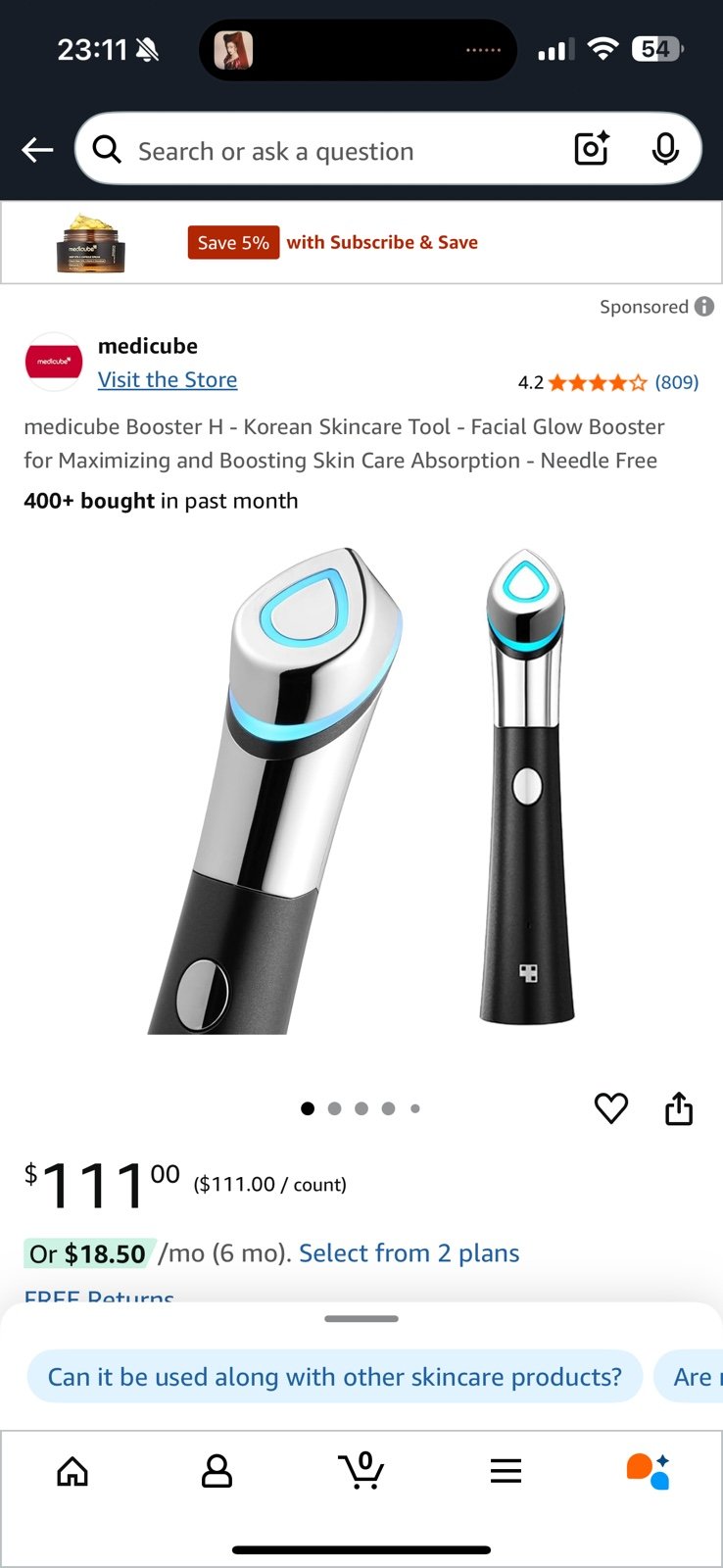723x1568 pixels.
Task: Open the Rufus AI assistant tab
Action: point(649,1471)
